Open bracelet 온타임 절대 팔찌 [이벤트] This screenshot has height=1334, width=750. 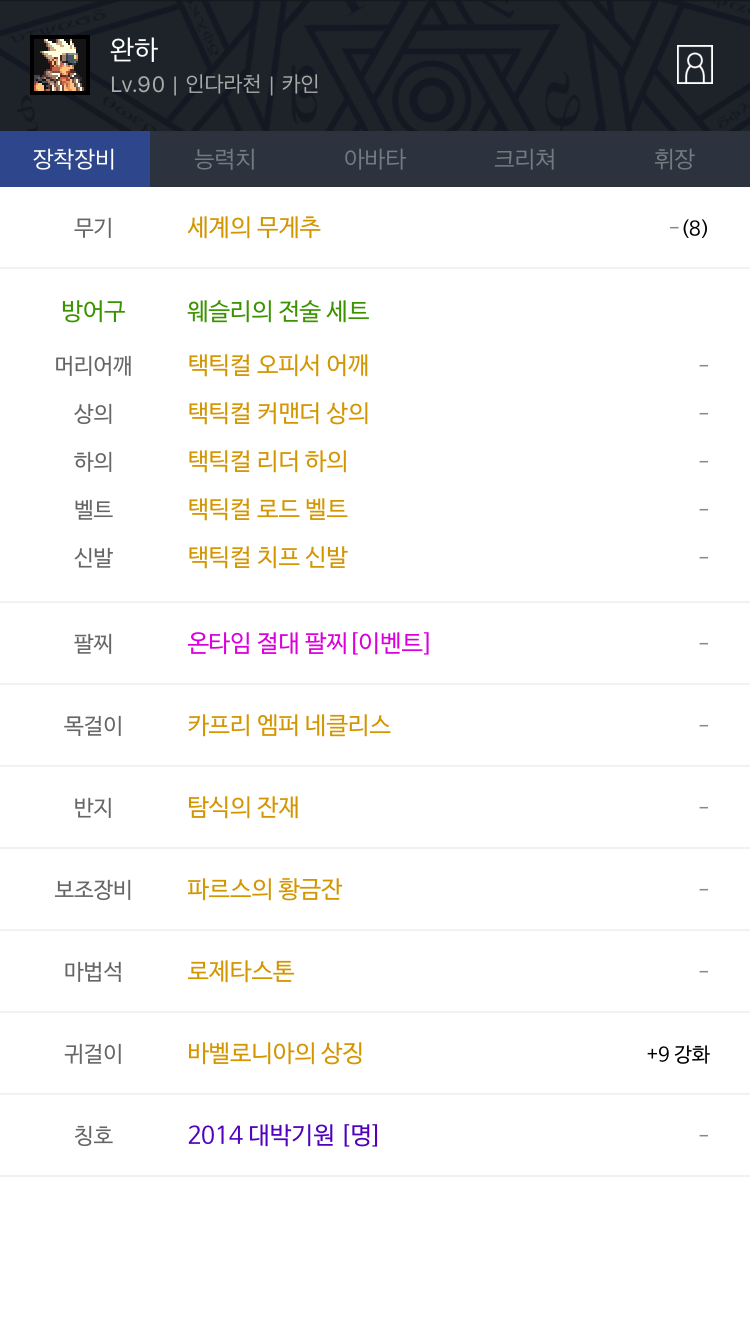[309, 643]
